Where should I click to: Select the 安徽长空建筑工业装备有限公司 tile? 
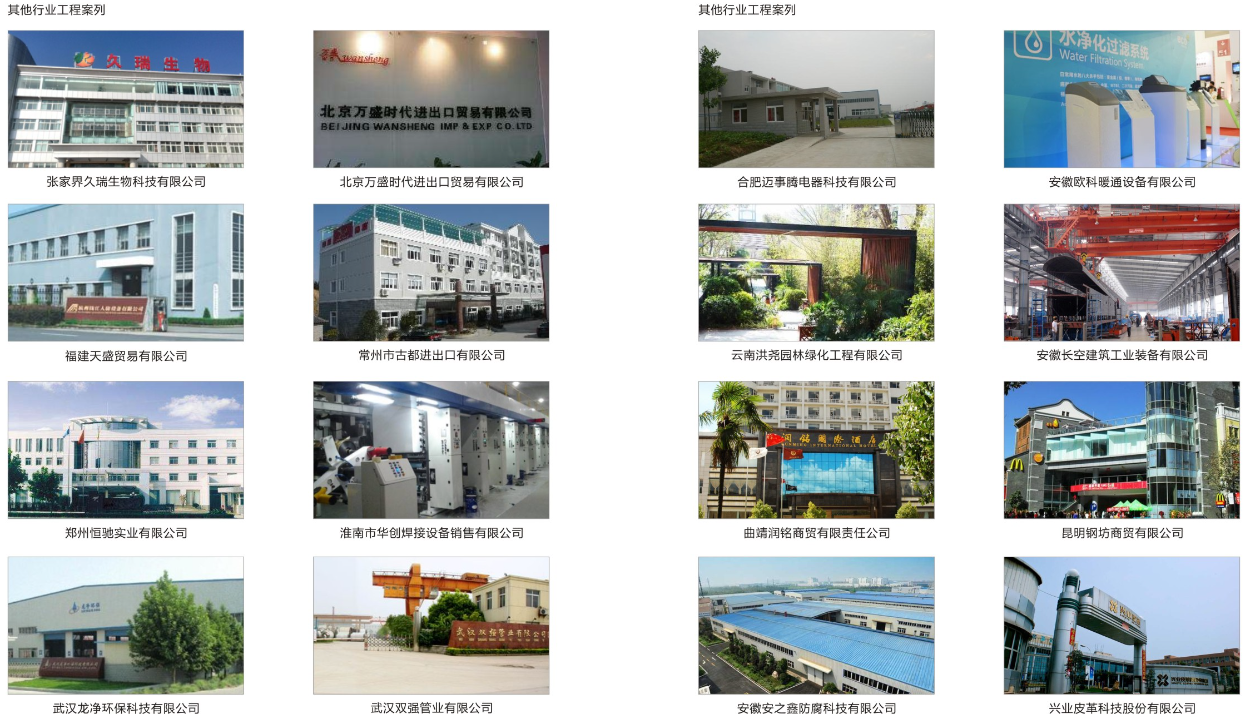1122,273
